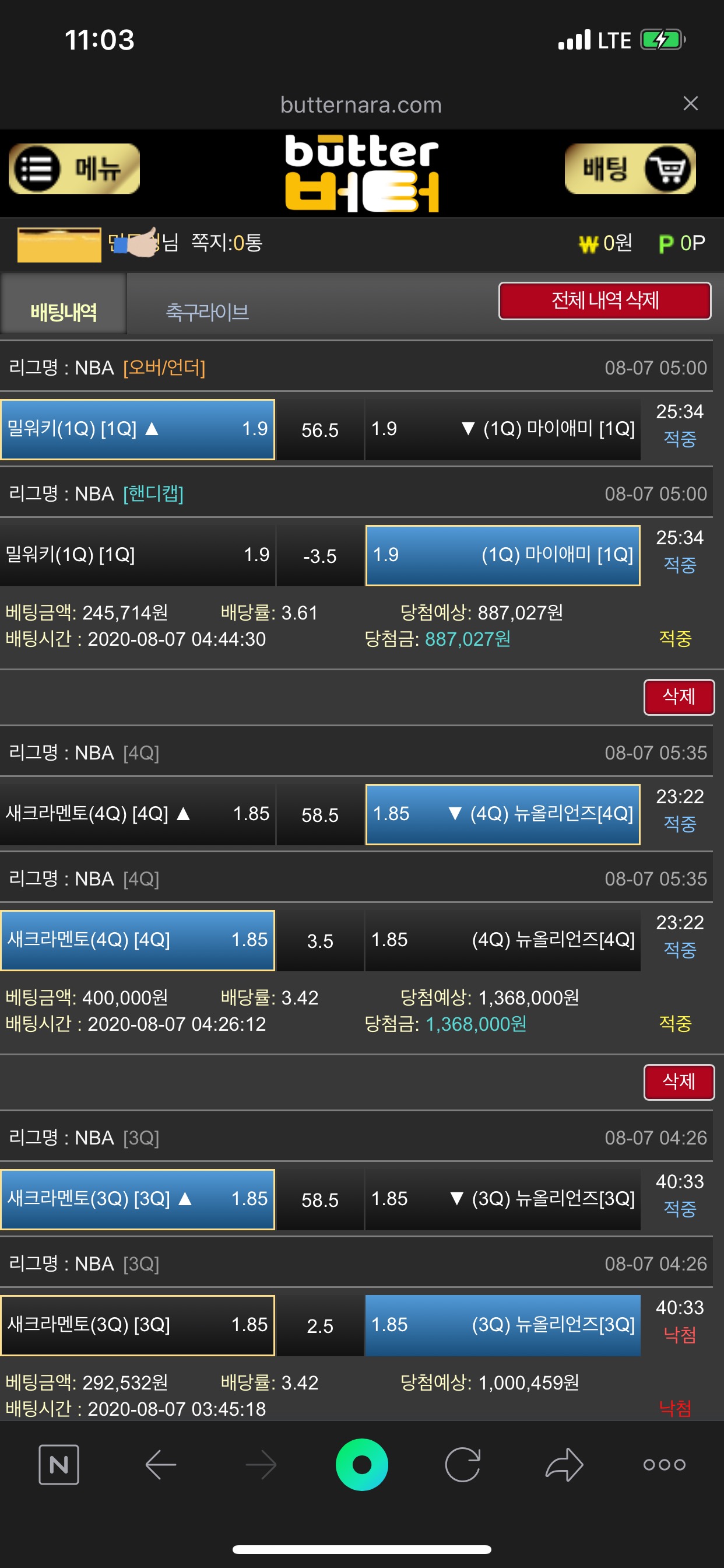Open the Naver N home icon

(59, 1465)
